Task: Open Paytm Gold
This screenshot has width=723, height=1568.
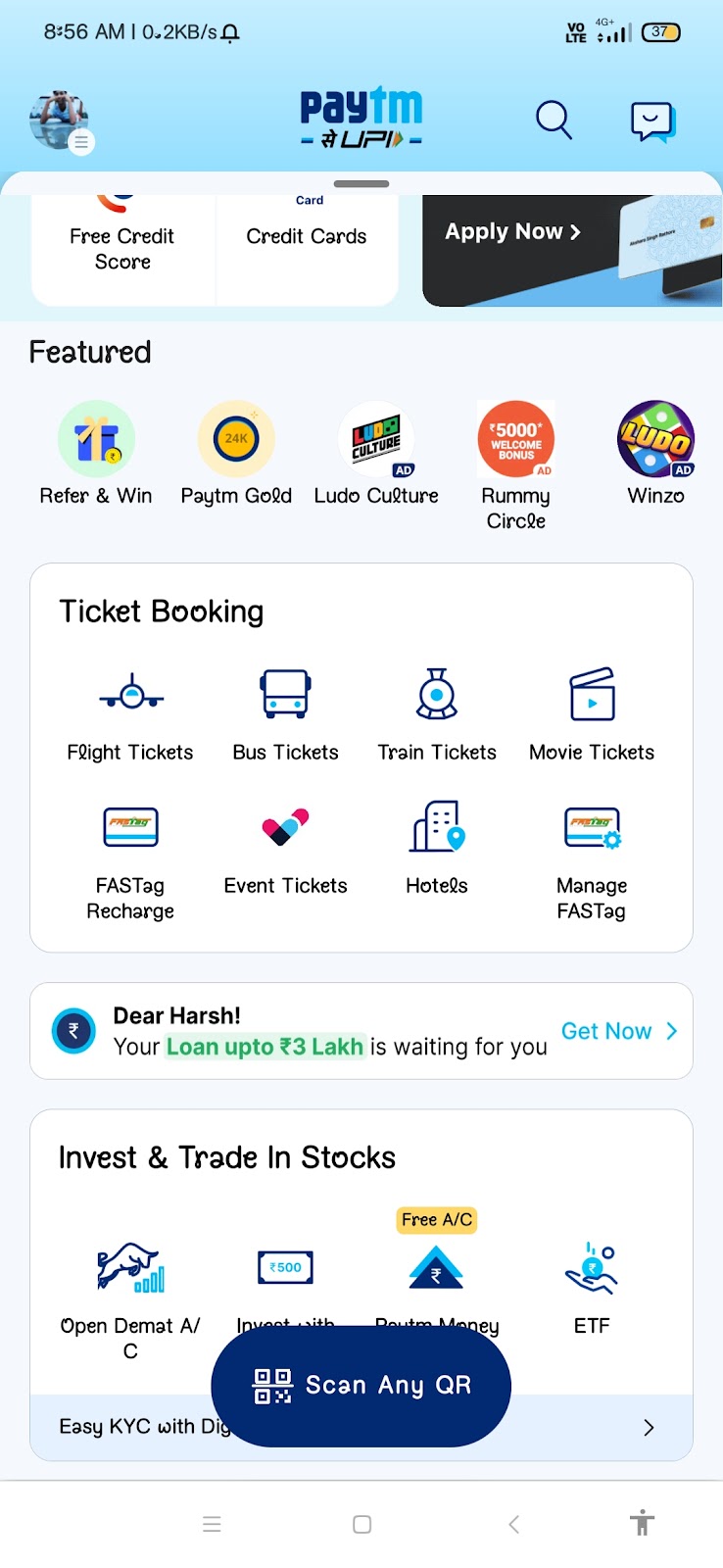Action: 236,454
